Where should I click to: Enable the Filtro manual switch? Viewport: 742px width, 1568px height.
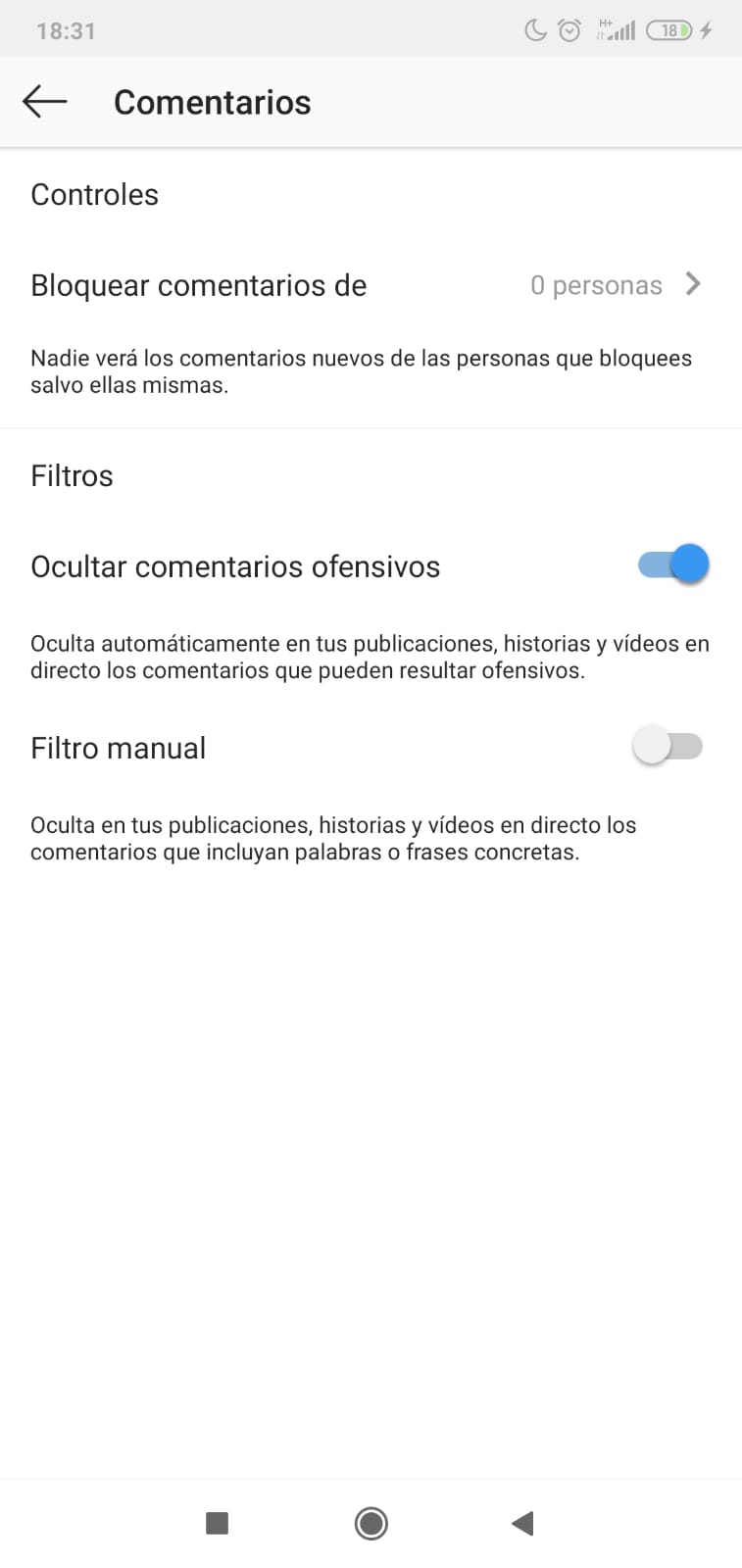pos(668,747)
